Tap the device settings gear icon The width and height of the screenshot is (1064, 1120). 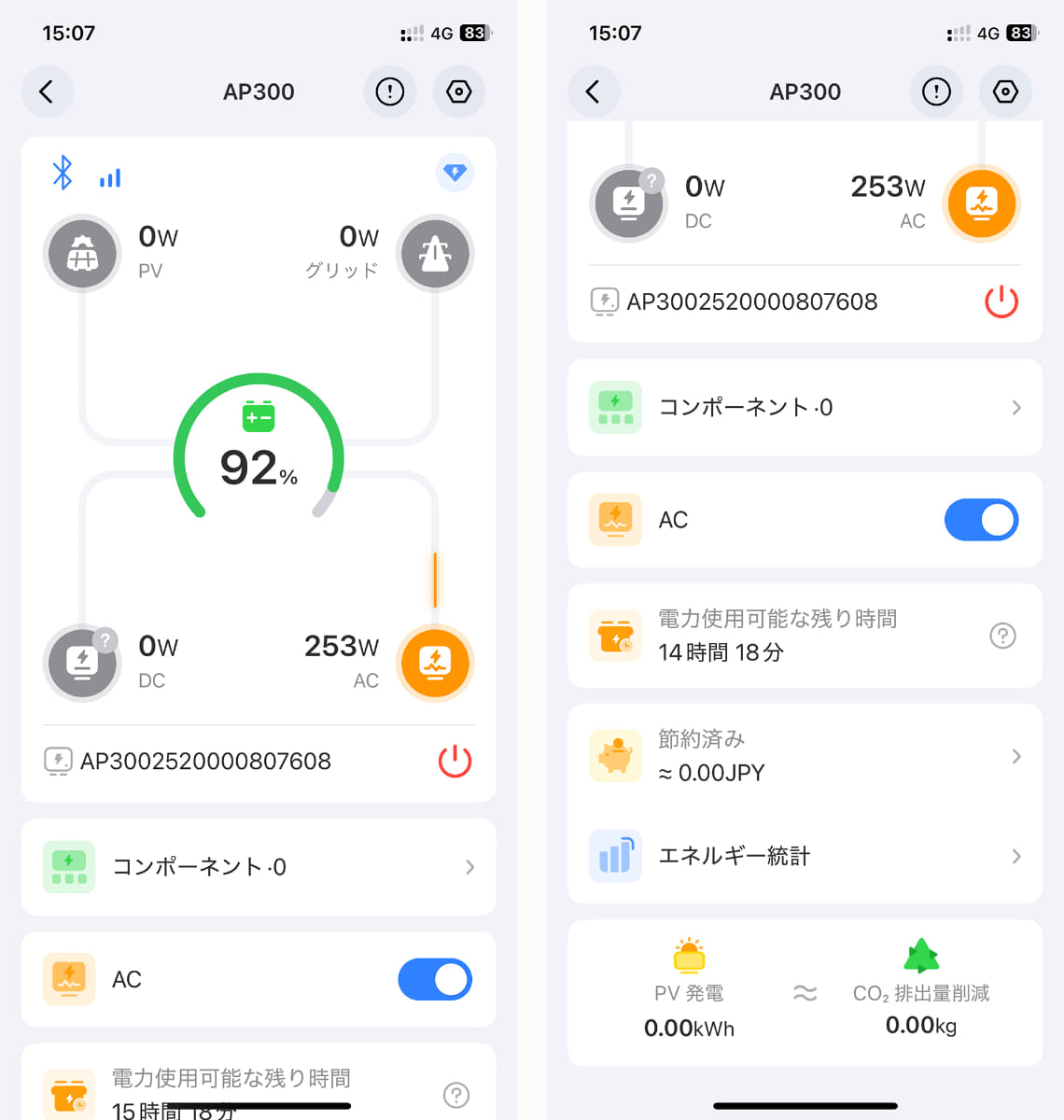click(459, 91)
